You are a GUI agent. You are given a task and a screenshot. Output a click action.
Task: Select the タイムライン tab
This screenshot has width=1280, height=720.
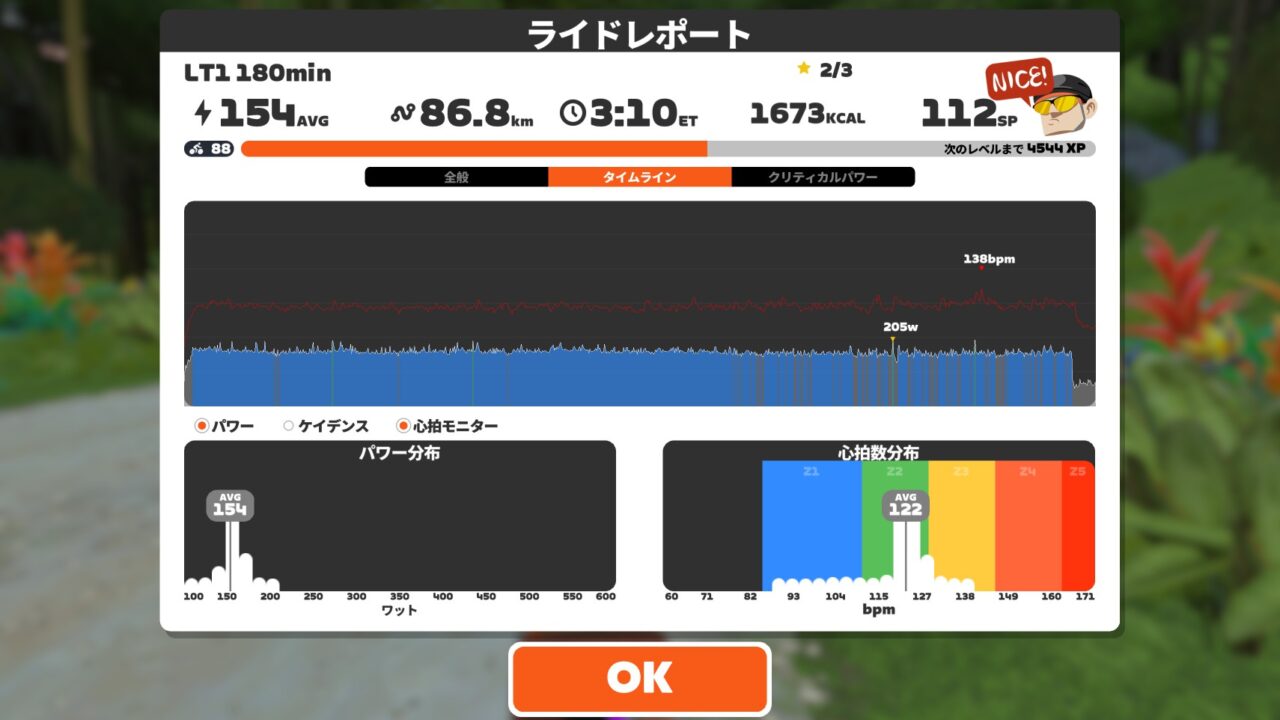(639, 177)
